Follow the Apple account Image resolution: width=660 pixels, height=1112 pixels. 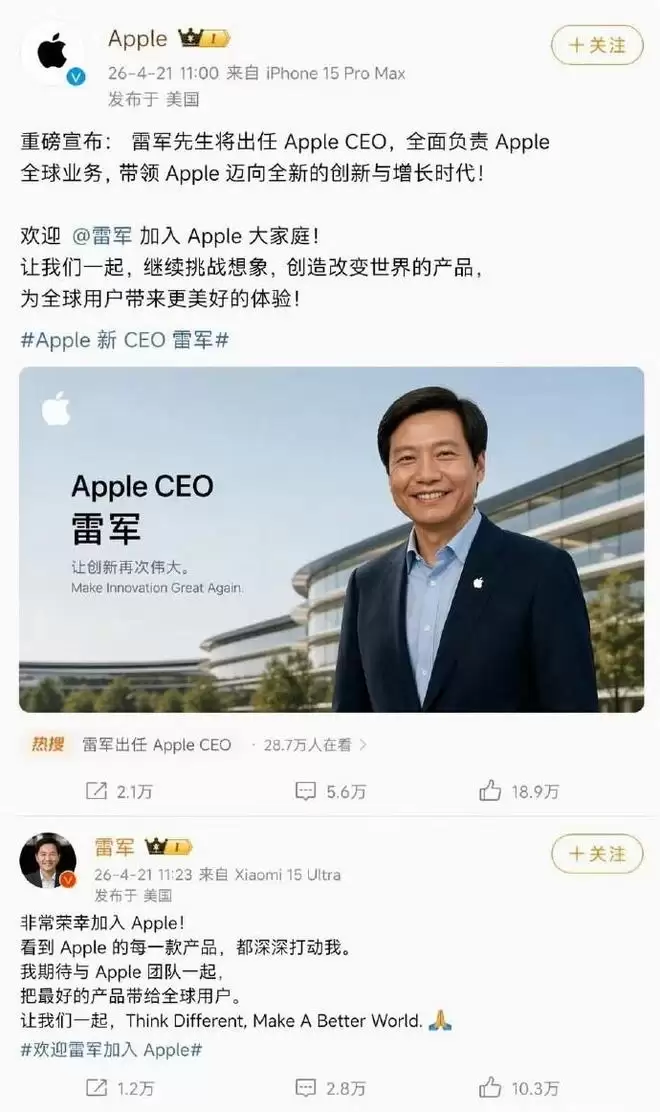(x=596, y=45)
